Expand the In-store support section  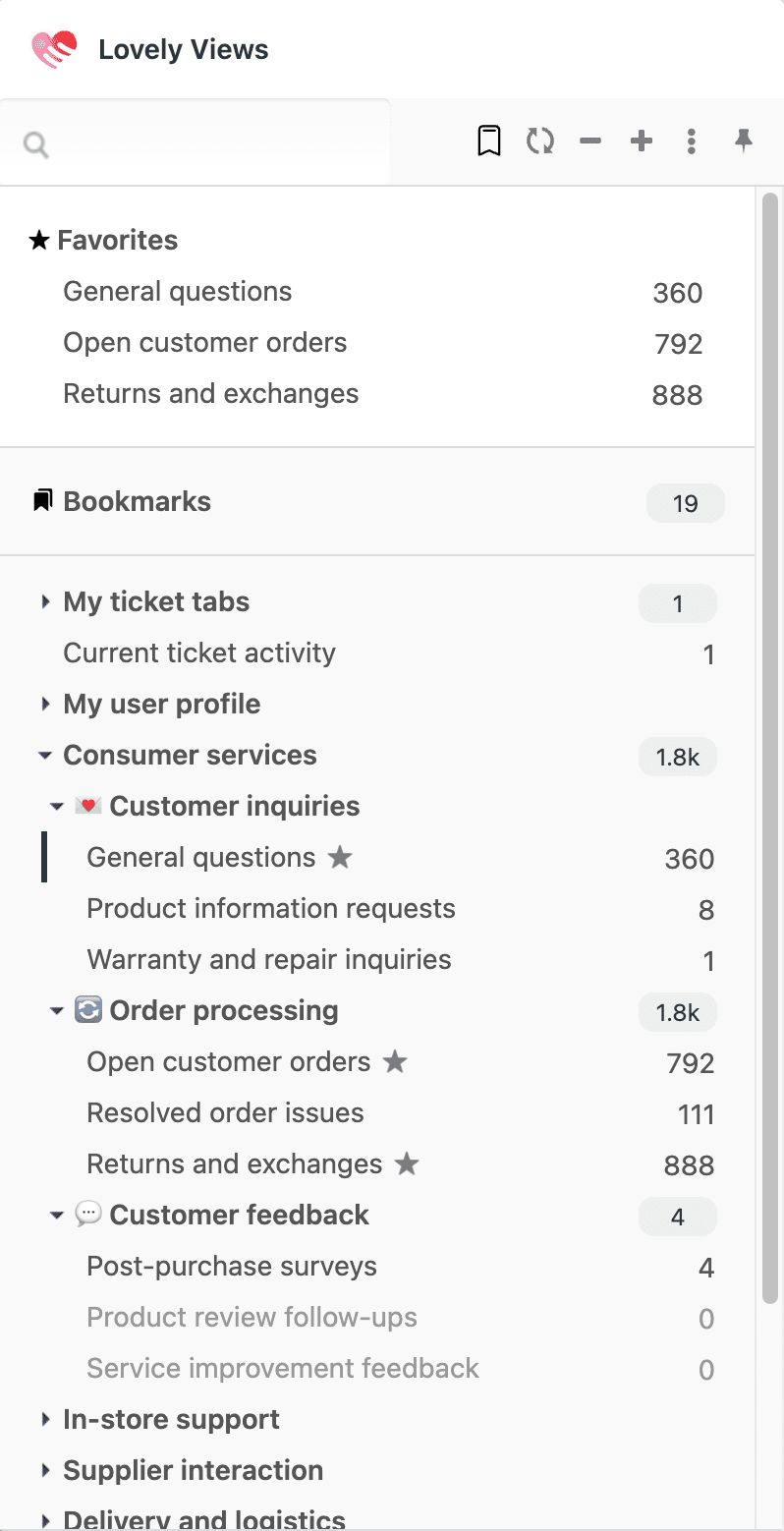pos(45,1419)
